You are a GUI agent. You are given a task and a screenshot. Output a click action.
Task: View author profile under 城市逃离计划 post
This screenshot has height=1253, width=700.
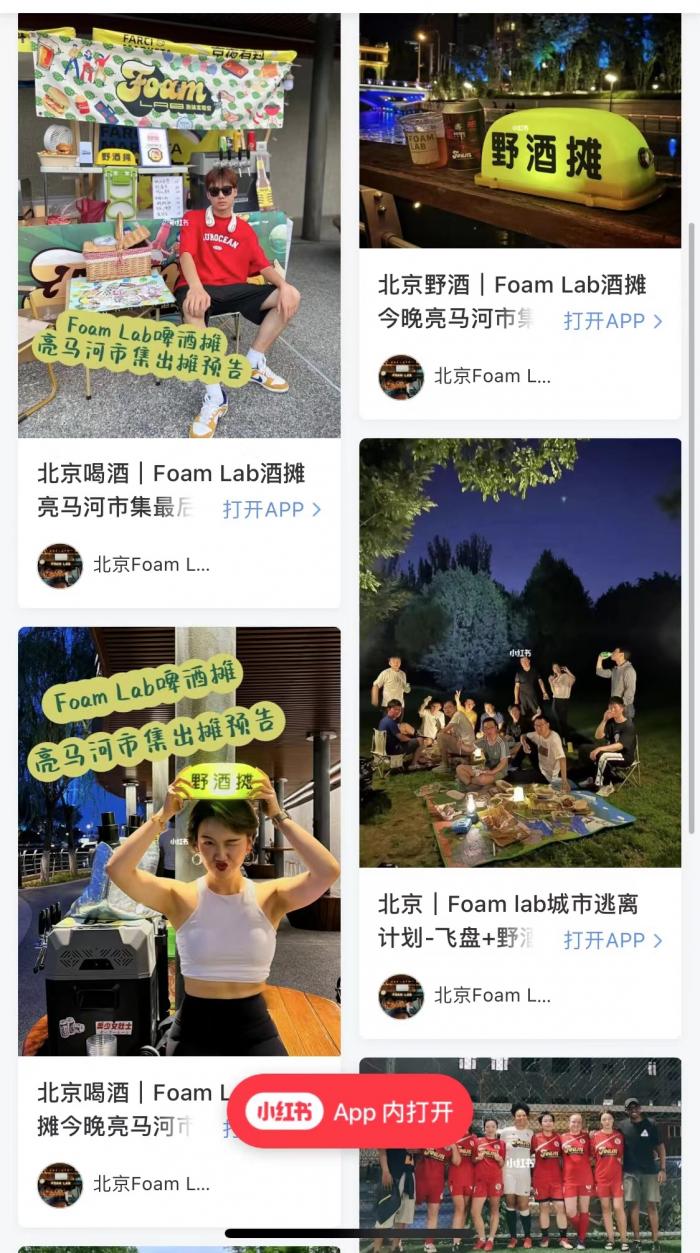click(466, 996)
